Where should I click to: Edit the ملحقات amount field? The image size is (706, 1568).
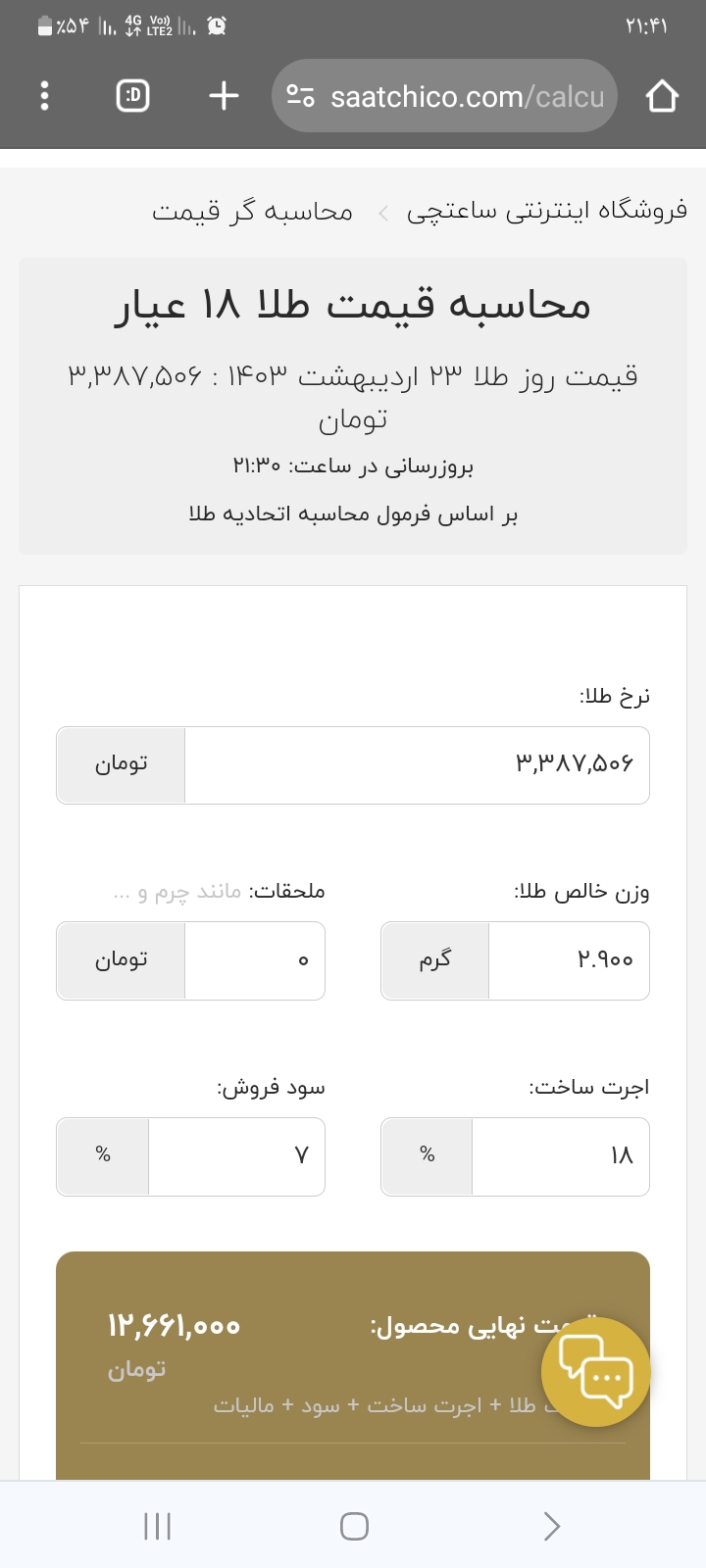(255, 960)
